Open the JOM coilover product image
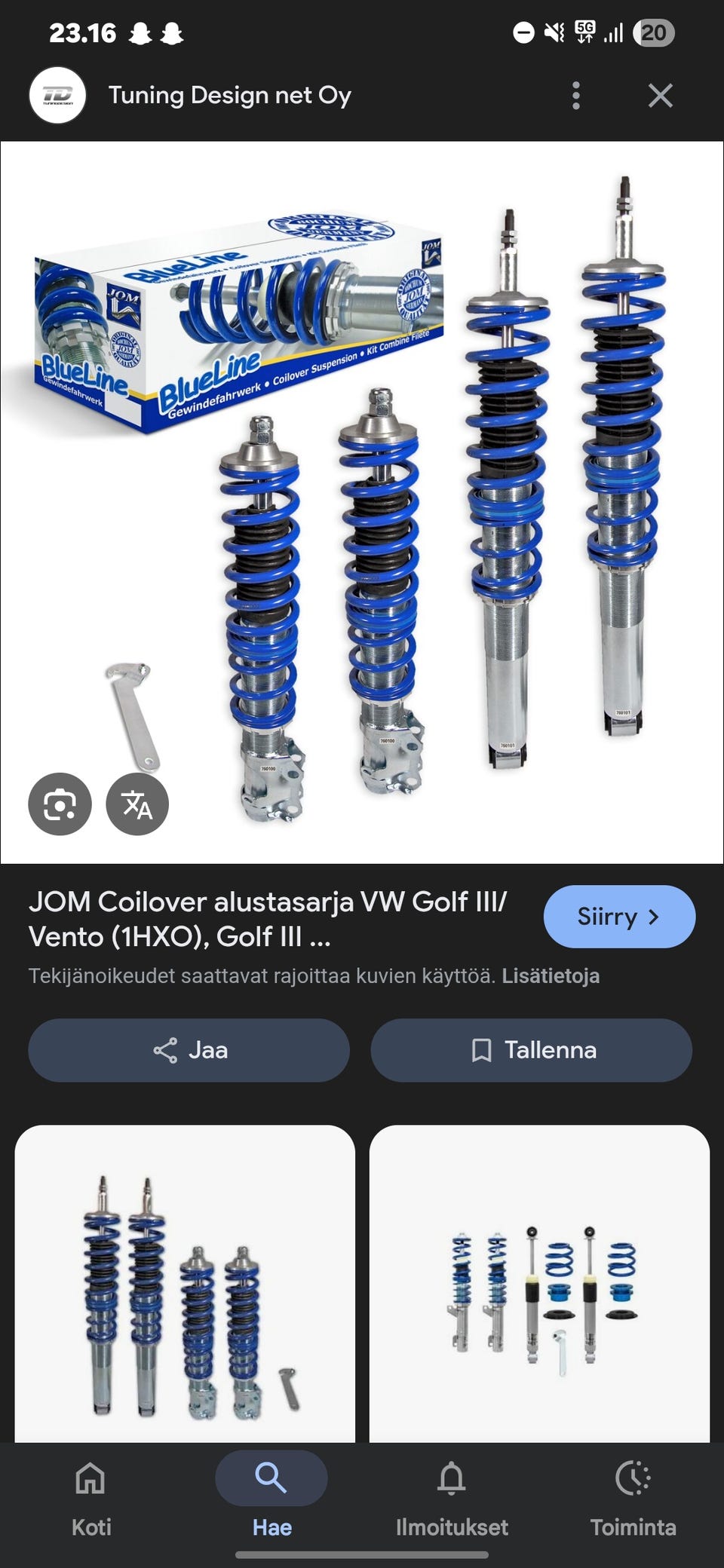The height and width of the screenshot is (1568, 724). (x=362, y=502)
